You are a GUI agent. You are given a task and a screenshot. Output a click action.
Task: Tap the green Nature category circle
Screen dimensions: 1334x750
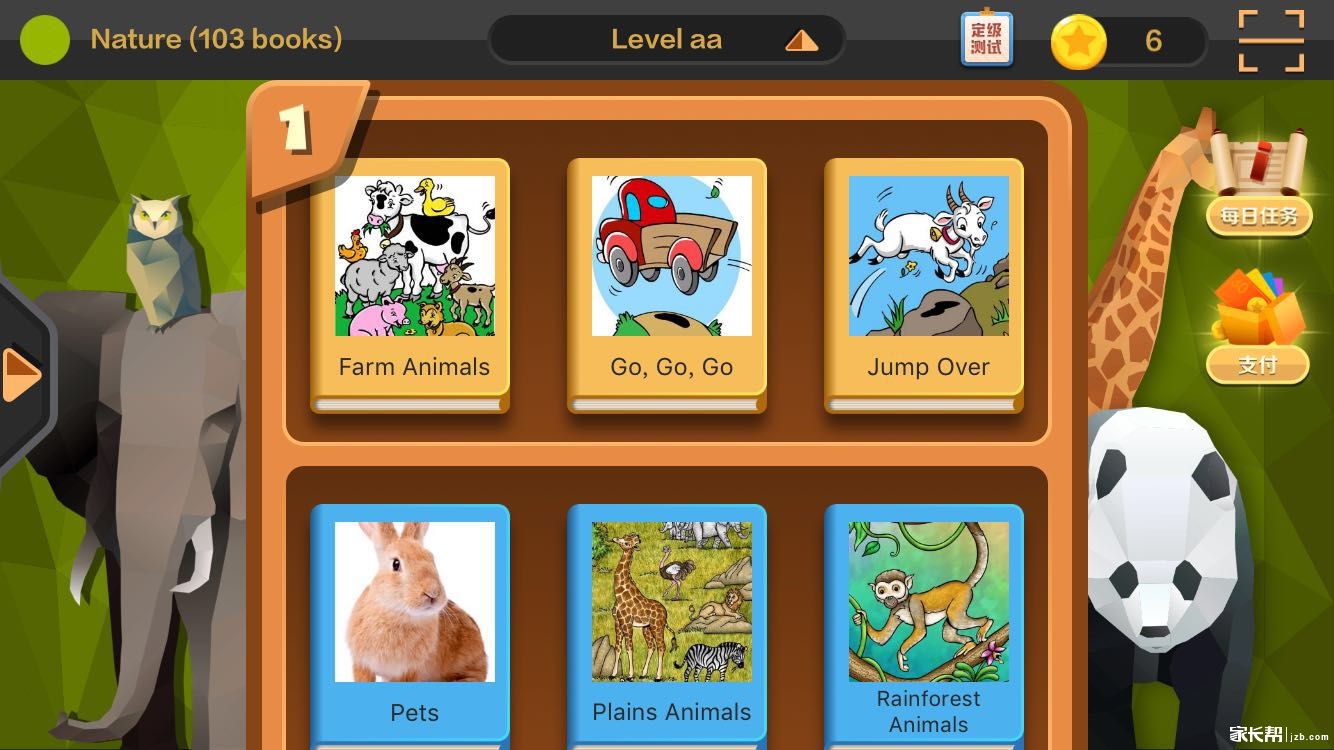tap(45, 40)
